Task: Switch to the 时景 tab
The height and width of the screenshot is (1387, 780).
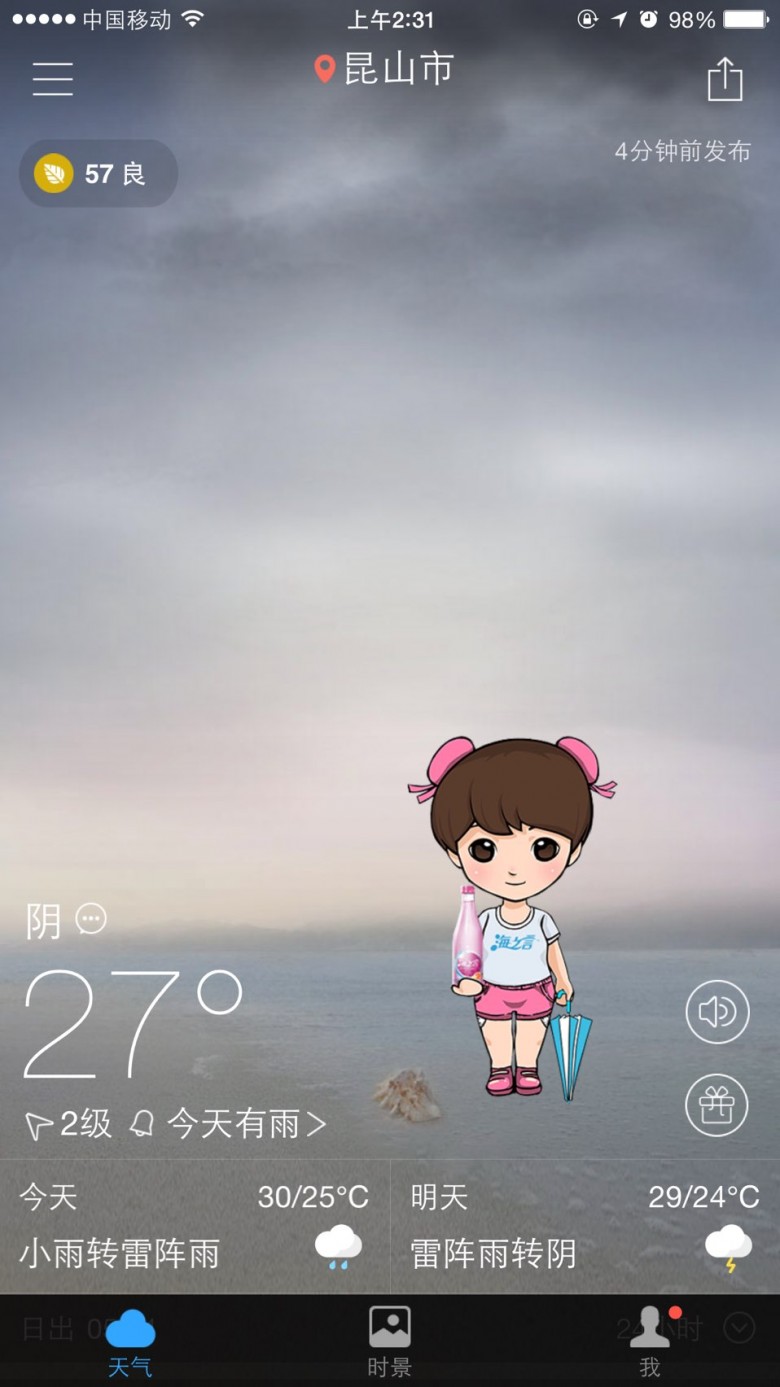Action: [x=390, y=1342]
